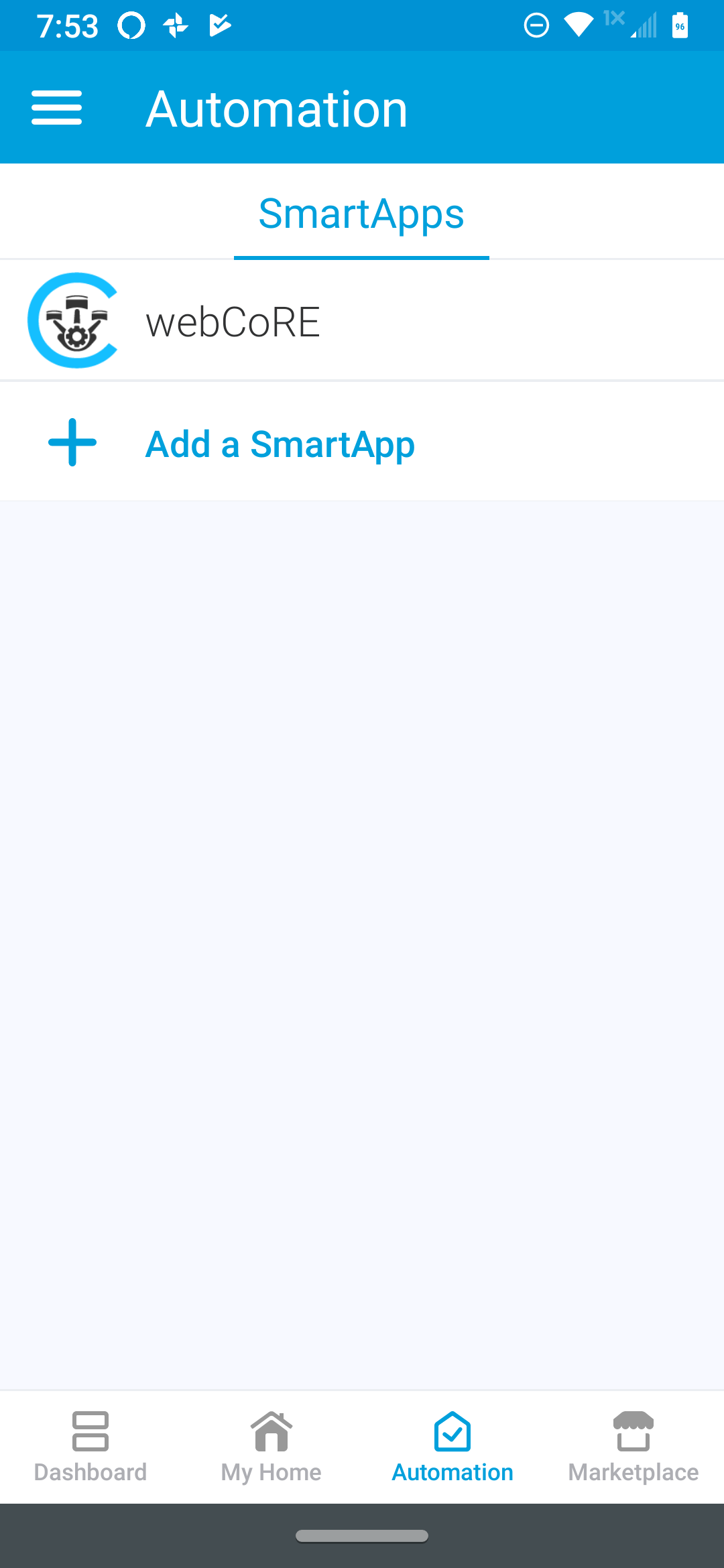Switch to the Dashboard tab
The width and height of the screenshot is (724, 1568).
(x=90, y=1447)
